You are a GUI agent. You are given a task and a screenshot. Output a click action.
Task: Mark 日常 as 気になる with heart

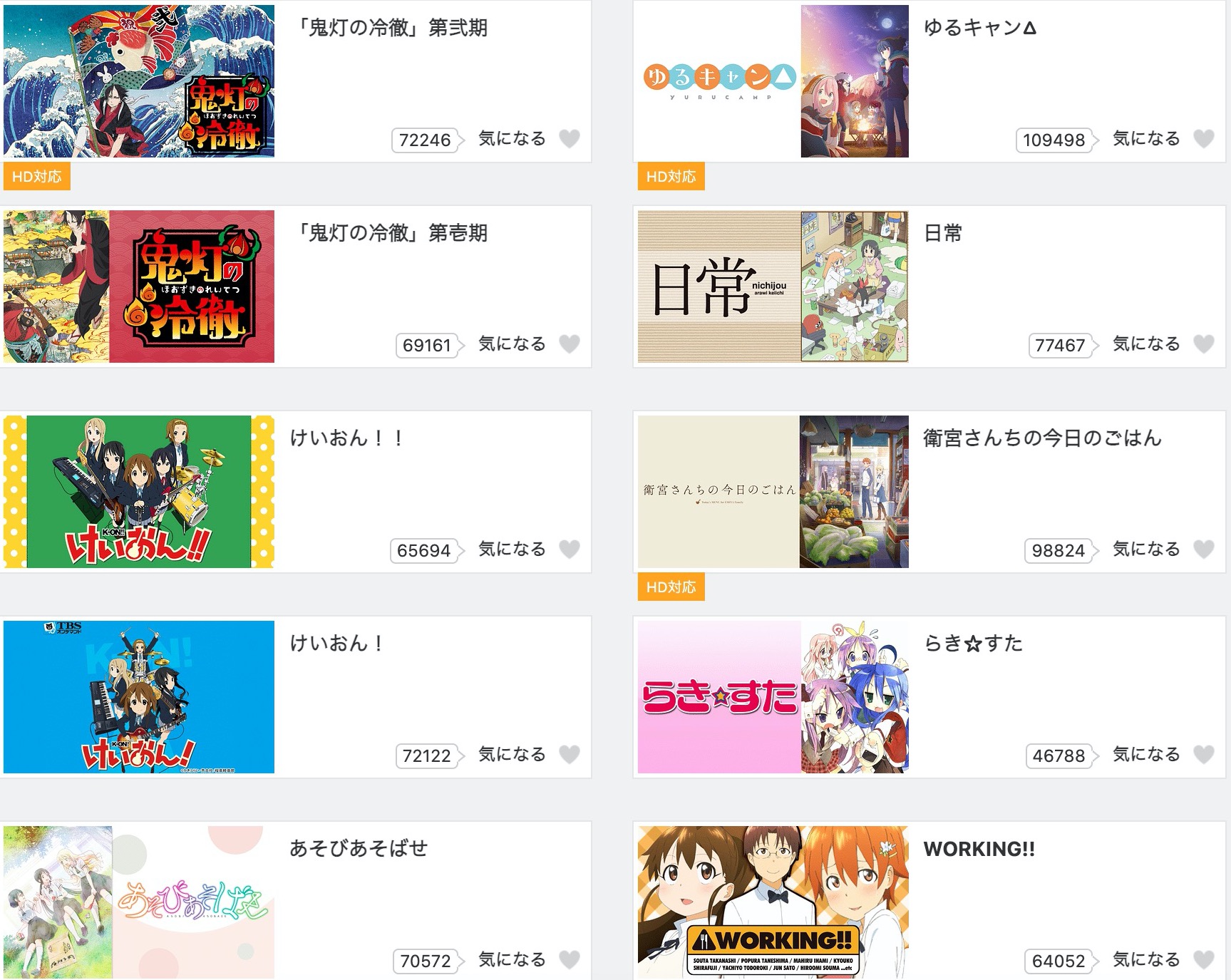click(x=1203, y=344)
